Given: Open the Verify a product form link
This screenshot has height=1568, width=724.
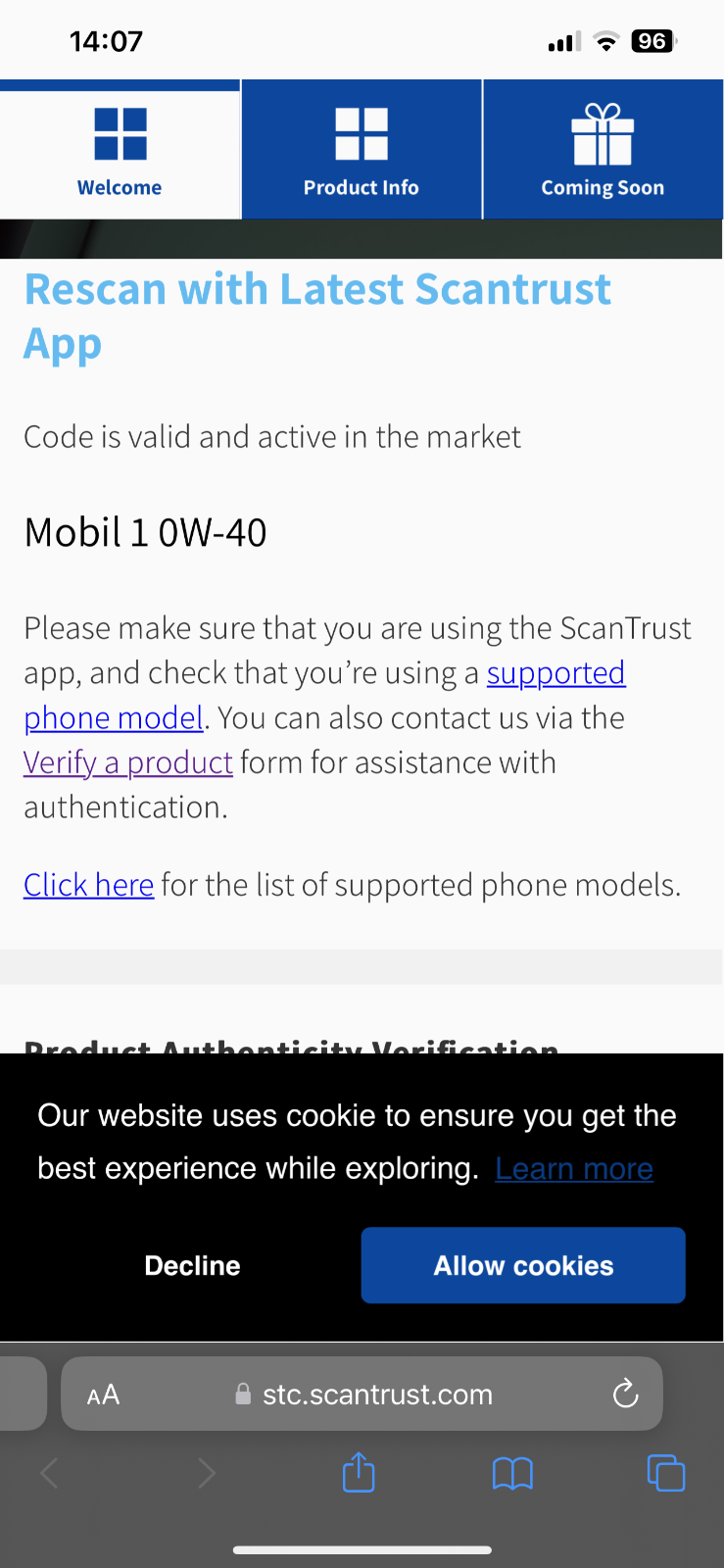Looking at the screenshot, I should point(128,762).
